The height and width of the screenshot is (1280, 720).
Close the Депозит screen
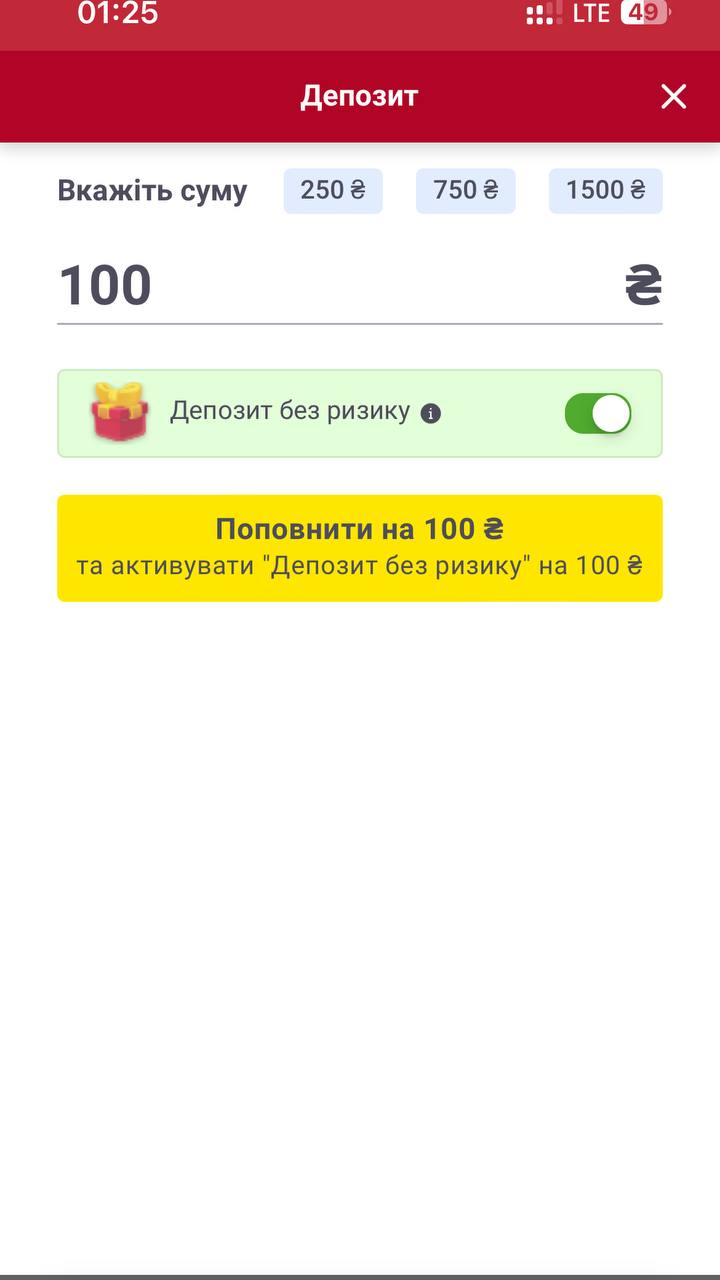[x=674, y=96]
